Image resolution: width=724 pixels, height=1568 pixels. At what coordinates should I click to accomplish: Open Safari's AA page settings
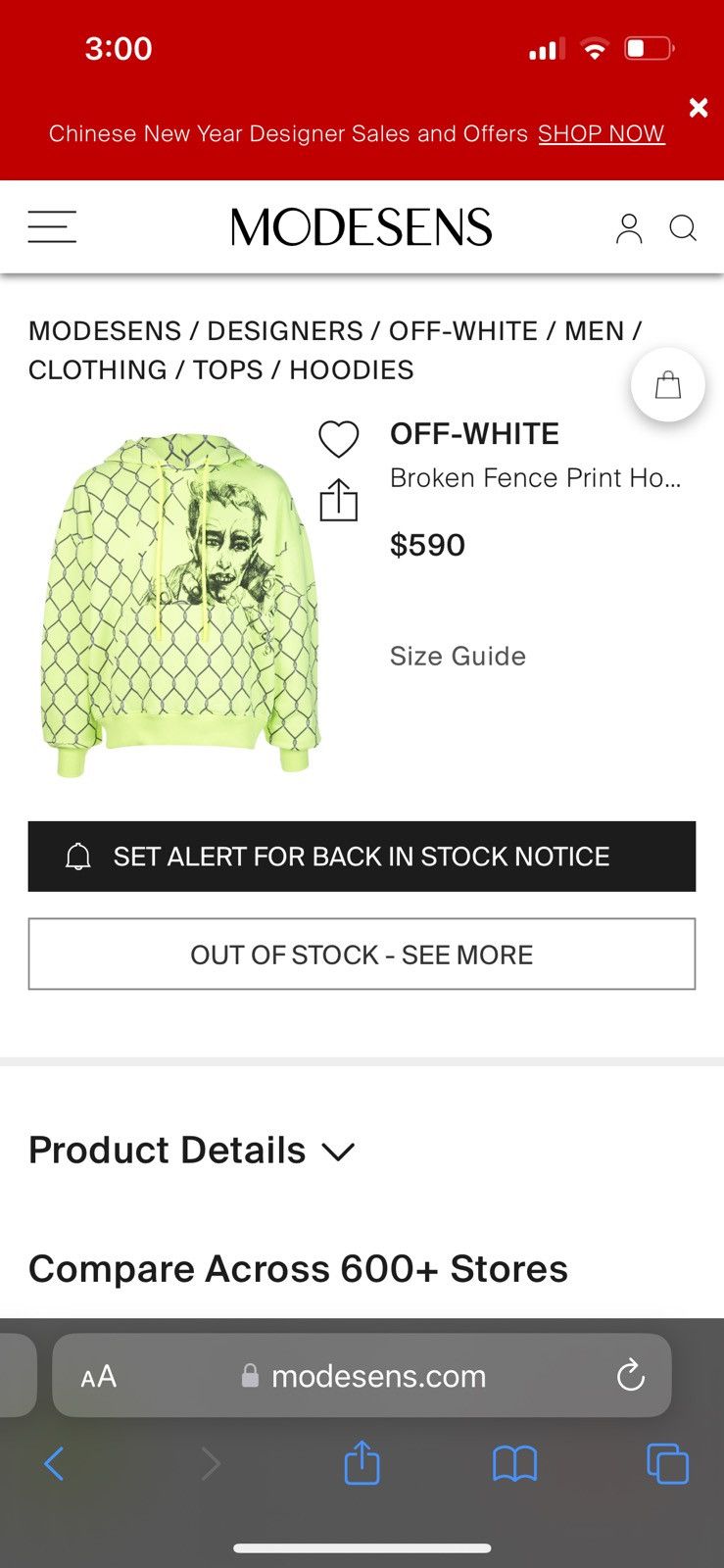click(99, 1376)
